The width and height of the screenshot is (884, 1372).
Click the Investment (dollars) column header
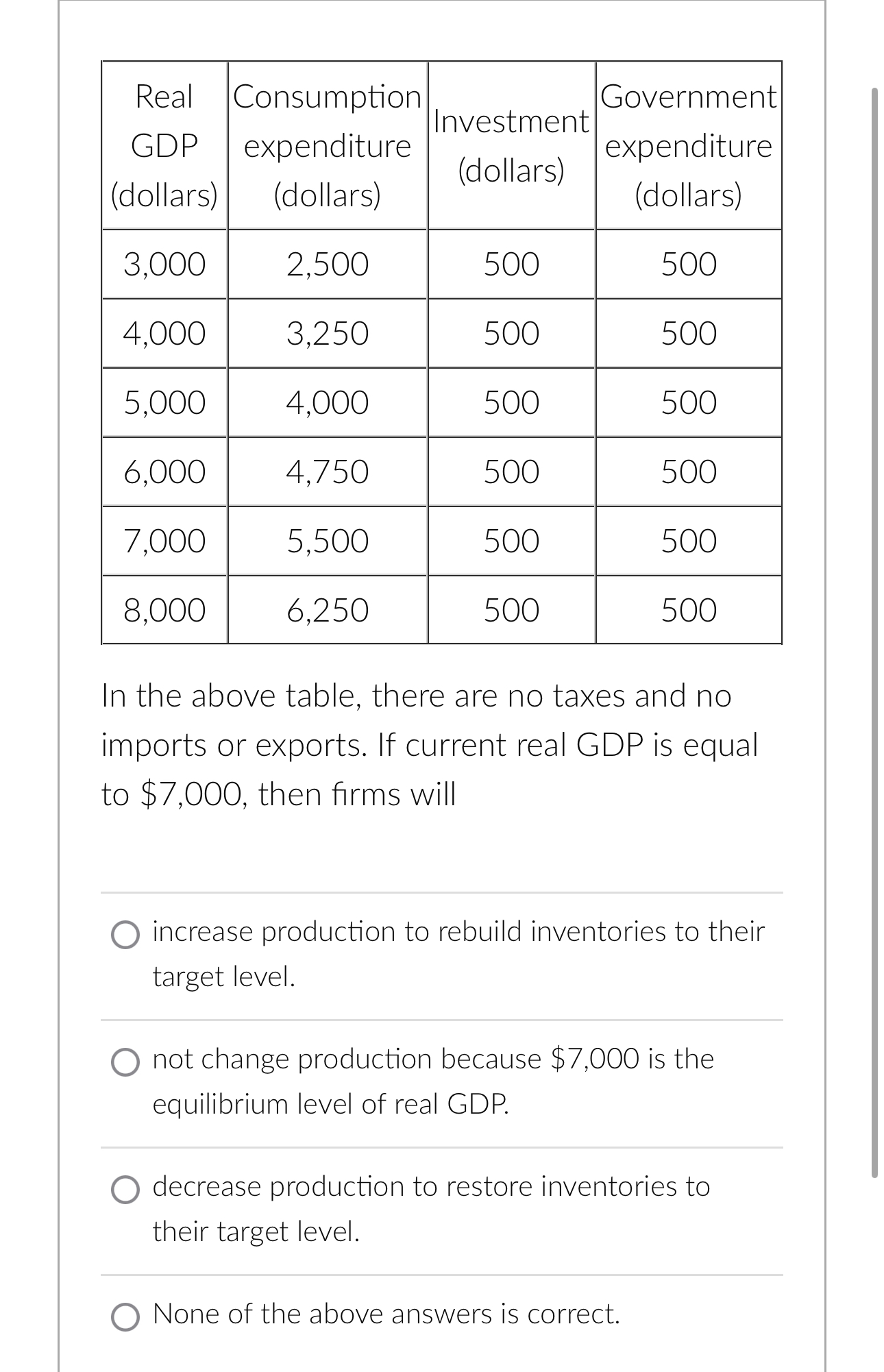511,144
